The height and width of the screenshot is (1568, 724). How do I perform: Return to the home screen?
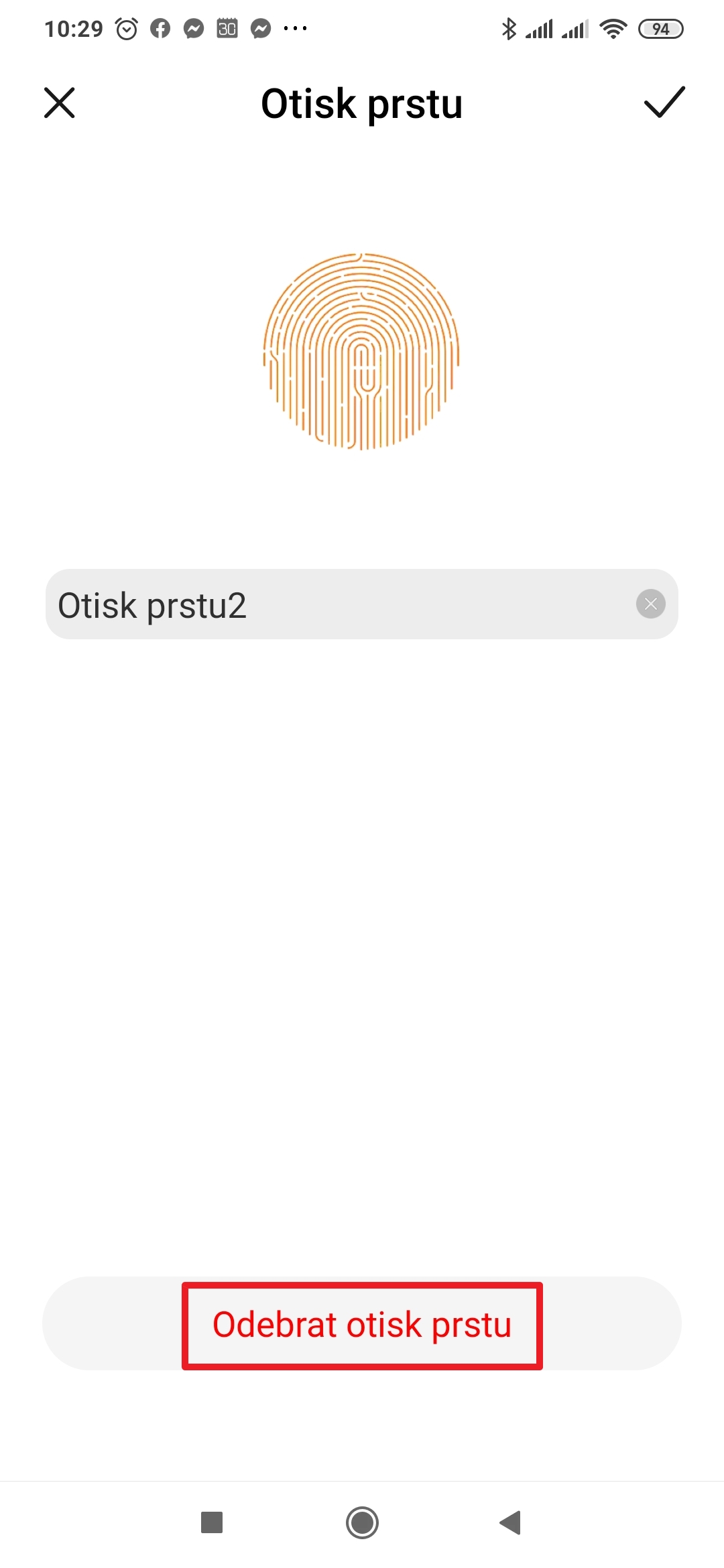(362, 1522)
